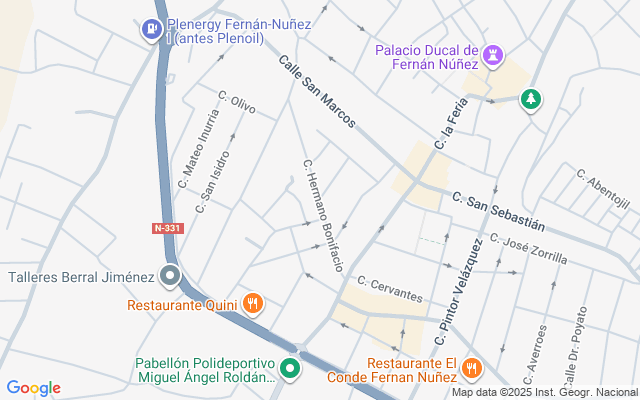Viewport: 640px width, 400px height.
Task: Open the Plenergy Fernán-Nuñez gas station pin
Action: tap(152, 30)
